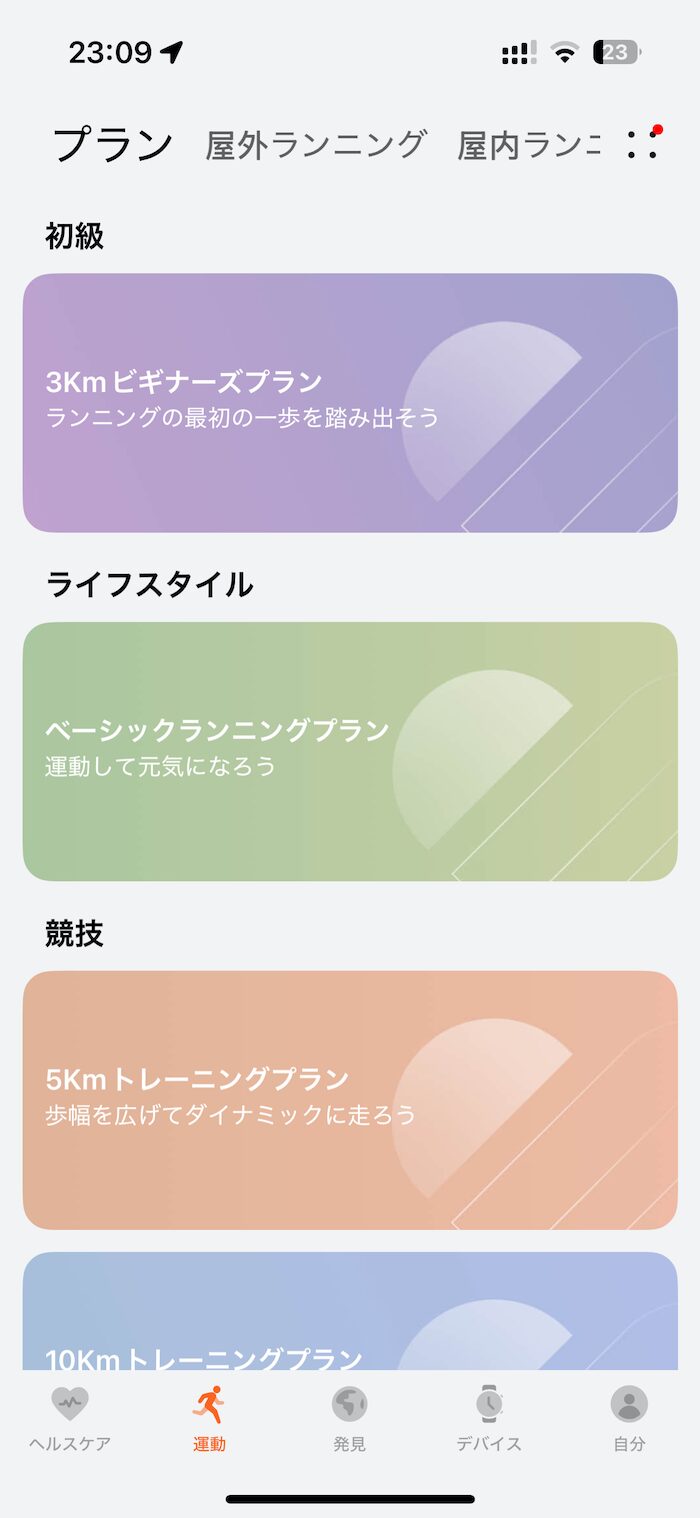Open the four-dot menu icon
700x1518 pixels.
[x=642, y=145]
